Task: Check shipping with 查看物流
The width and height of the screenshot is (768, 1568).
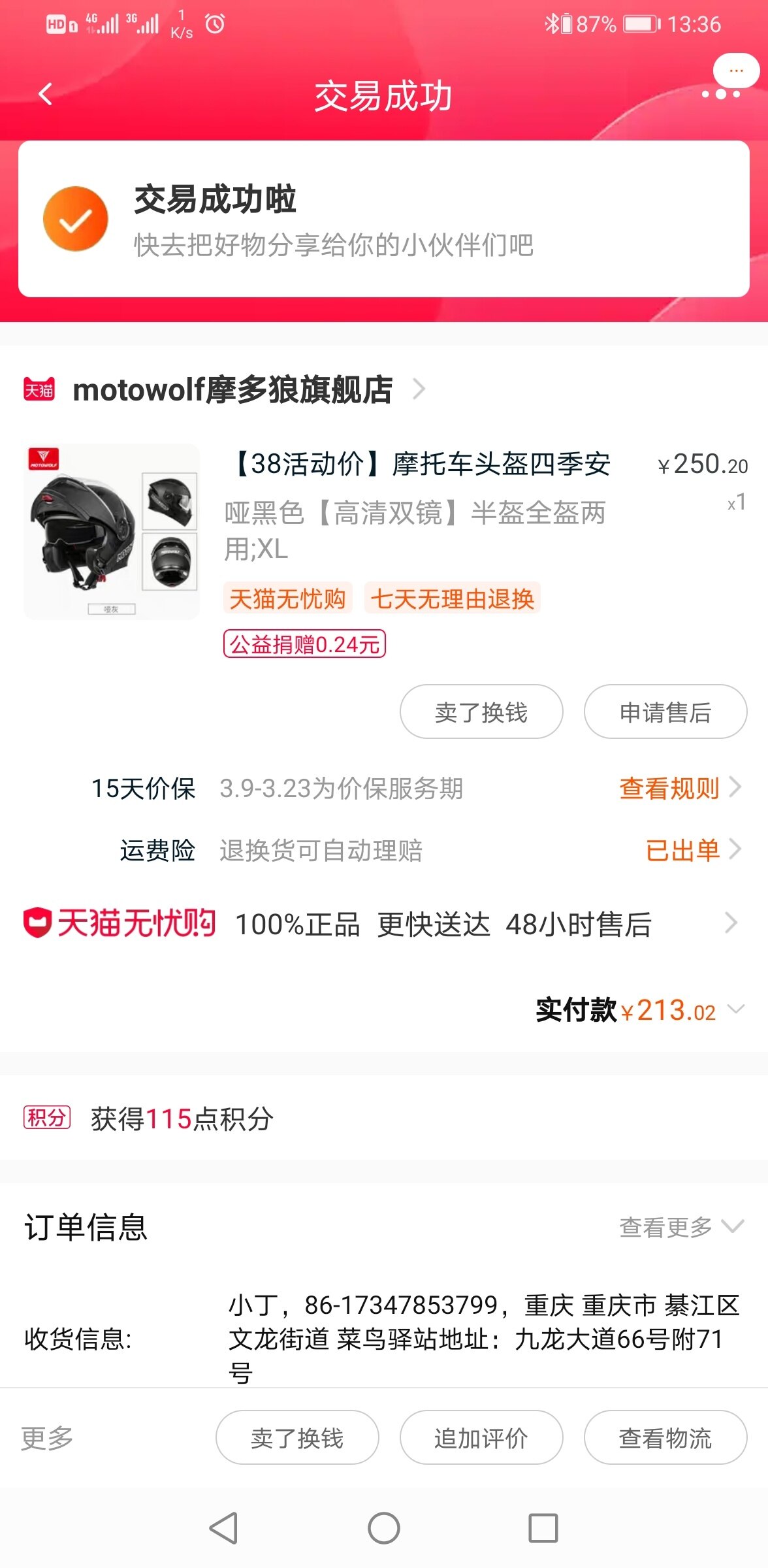Action: pyautogui.click(x=665, y=1438)
